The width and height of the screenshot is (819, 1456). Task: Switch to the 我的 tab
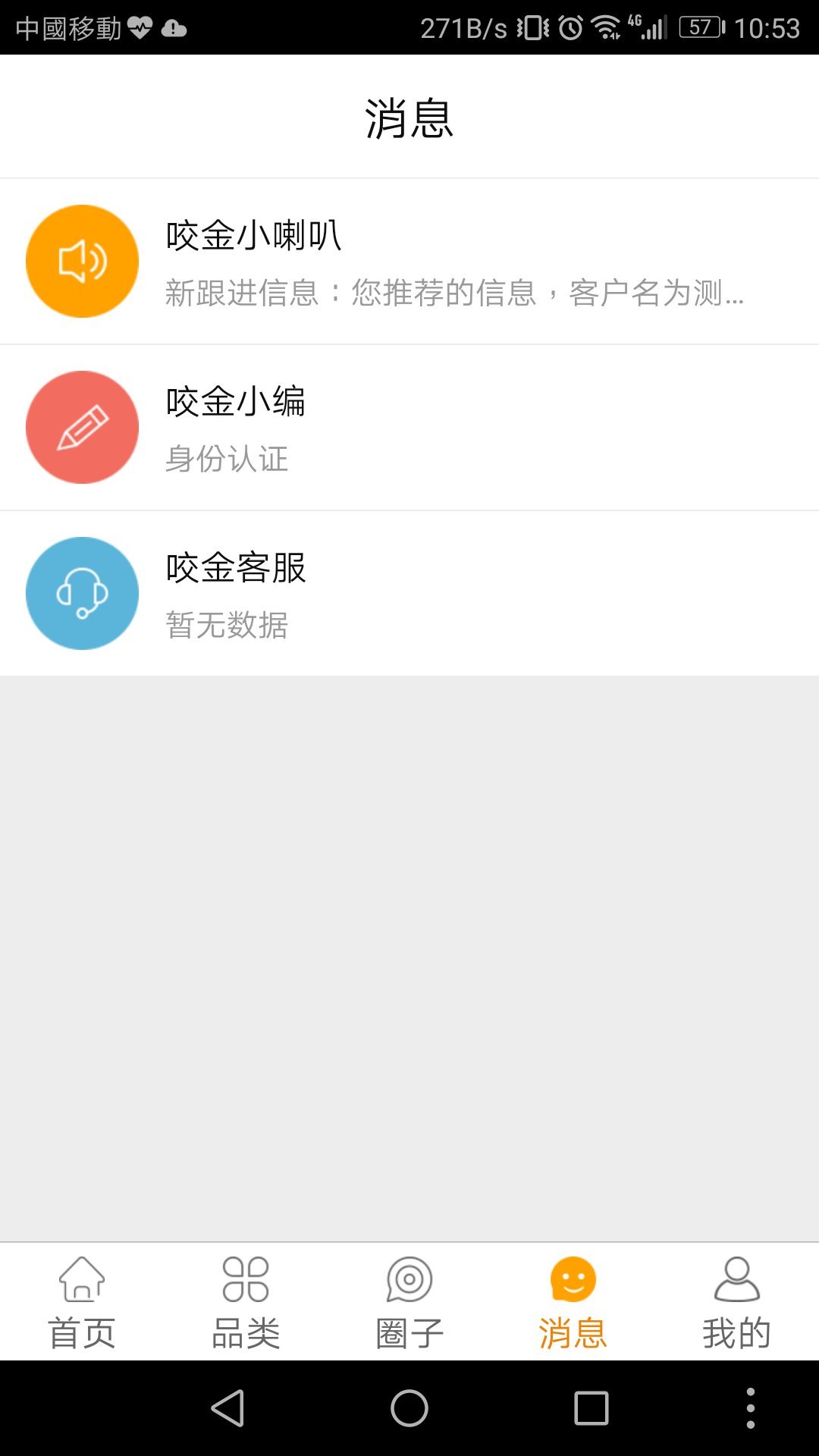pos(737,1302)
